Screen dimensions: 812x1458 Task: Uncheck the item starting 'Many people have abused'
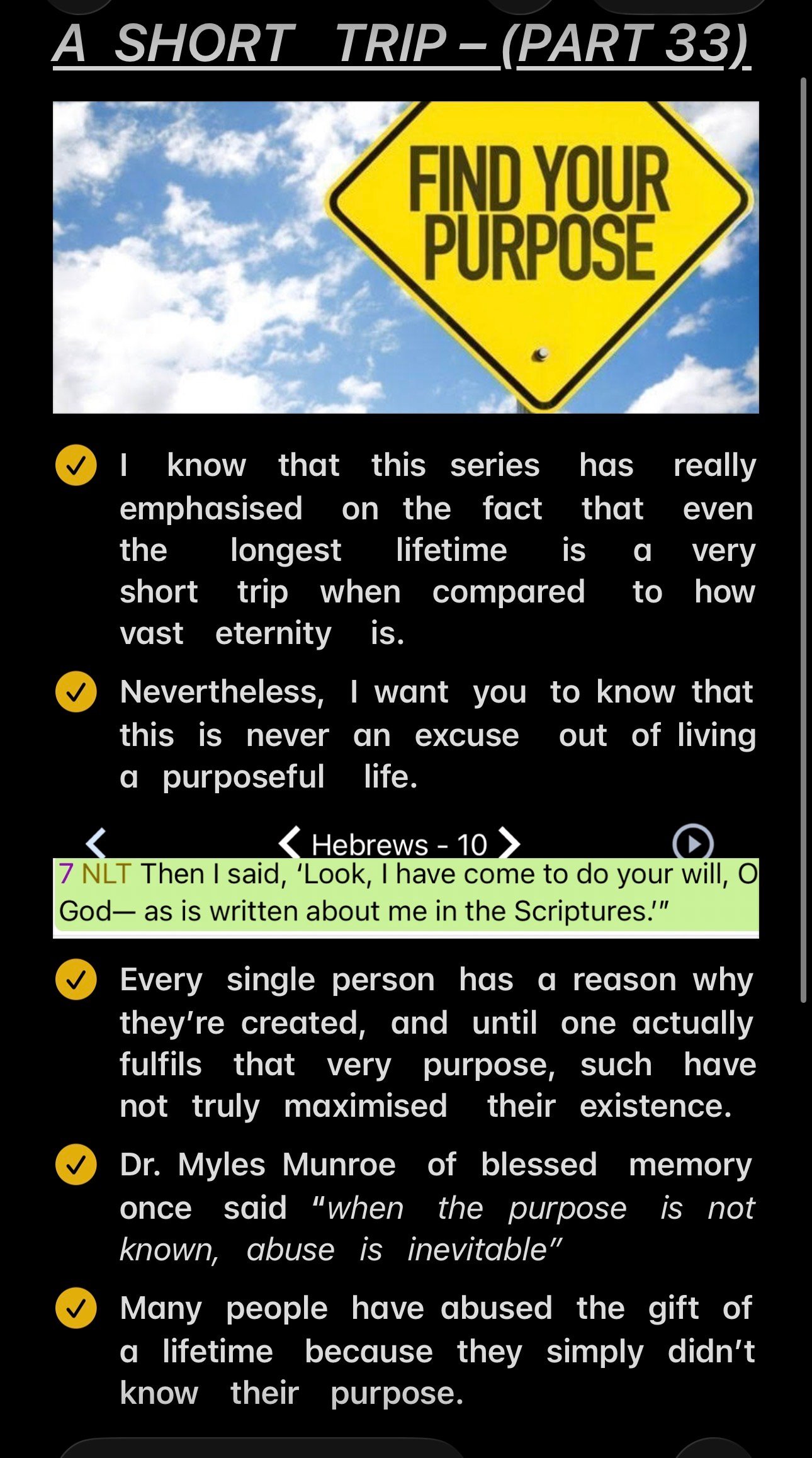[x=76, y=1308]
